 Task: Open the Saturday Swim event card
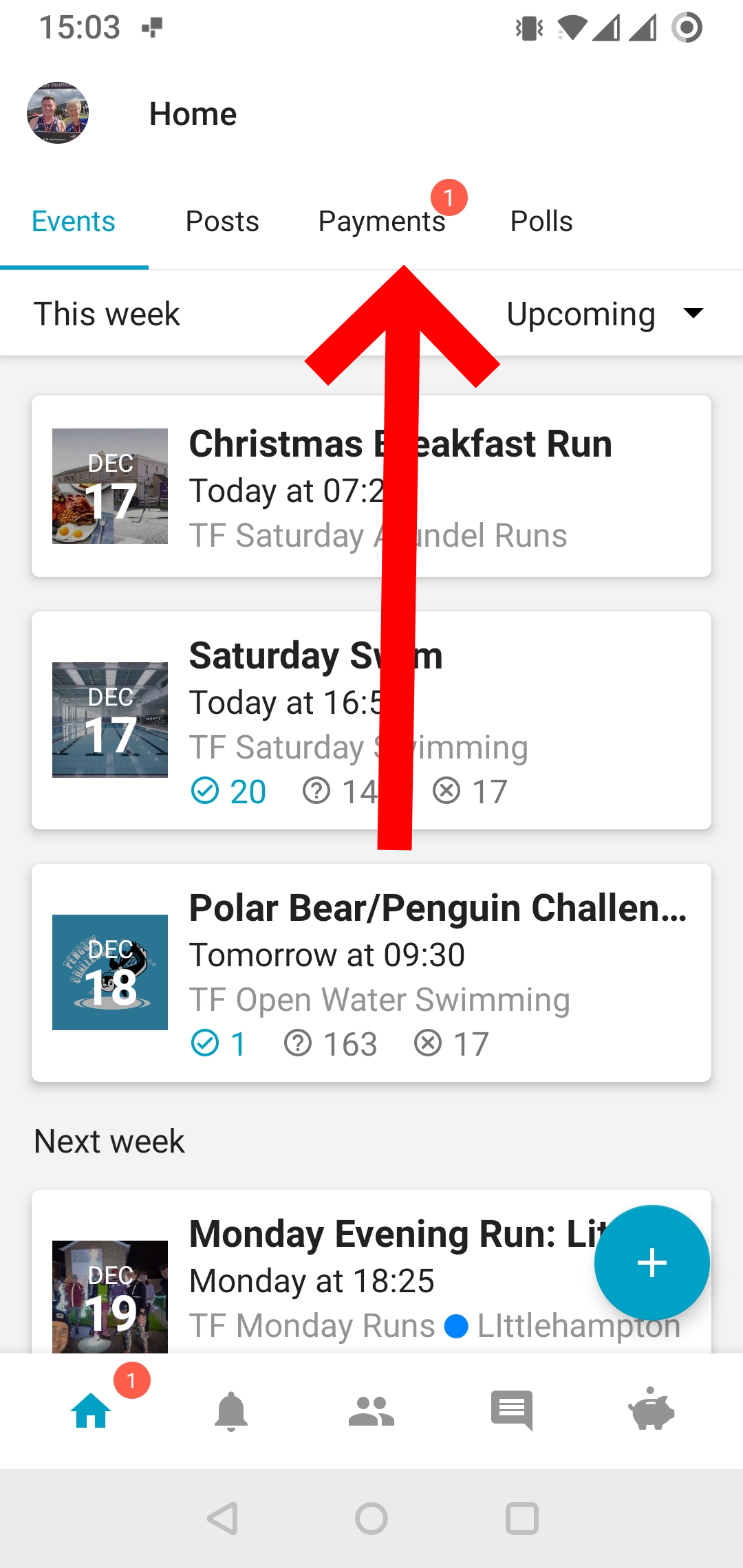(x=371, y=720)
